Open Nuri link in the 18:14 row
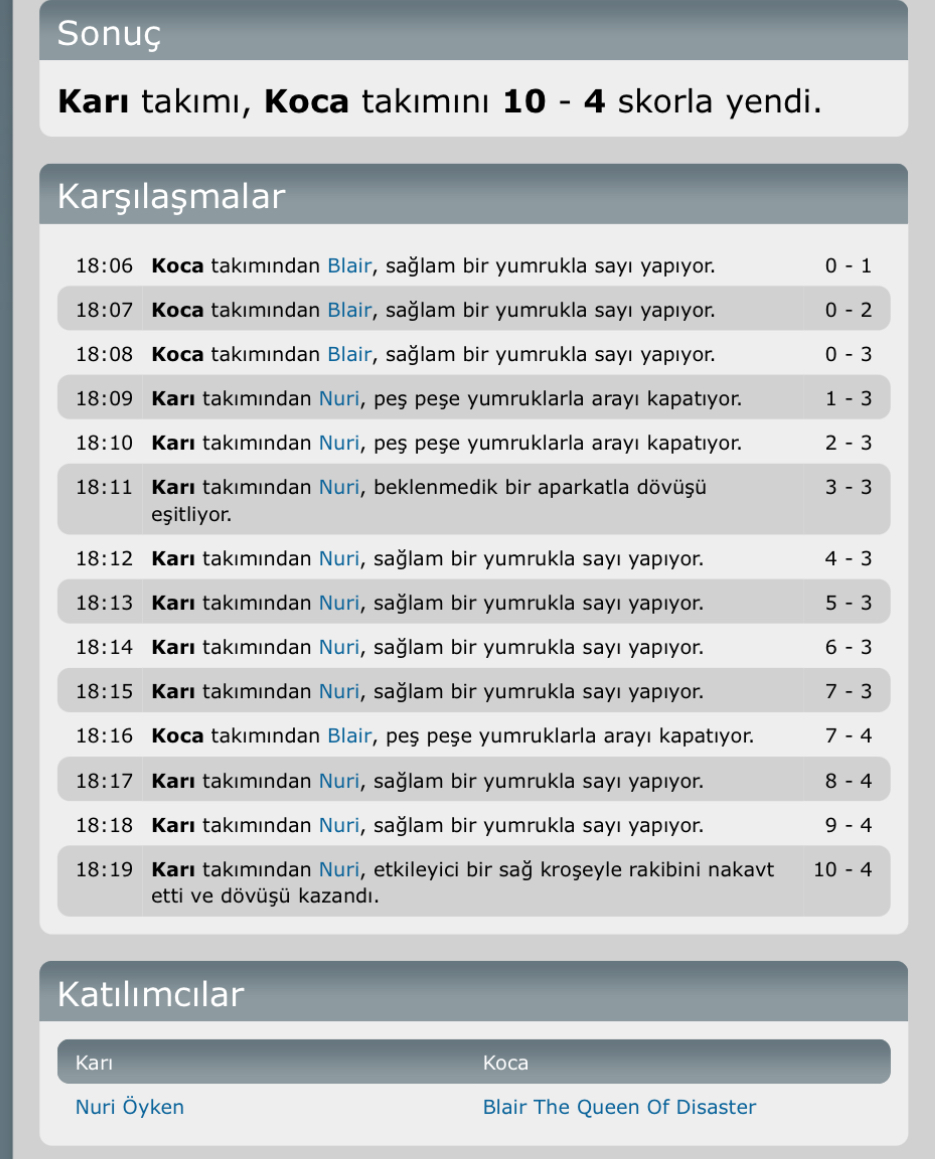Viewport: 935px width, 1159px height. coord(339,647)
